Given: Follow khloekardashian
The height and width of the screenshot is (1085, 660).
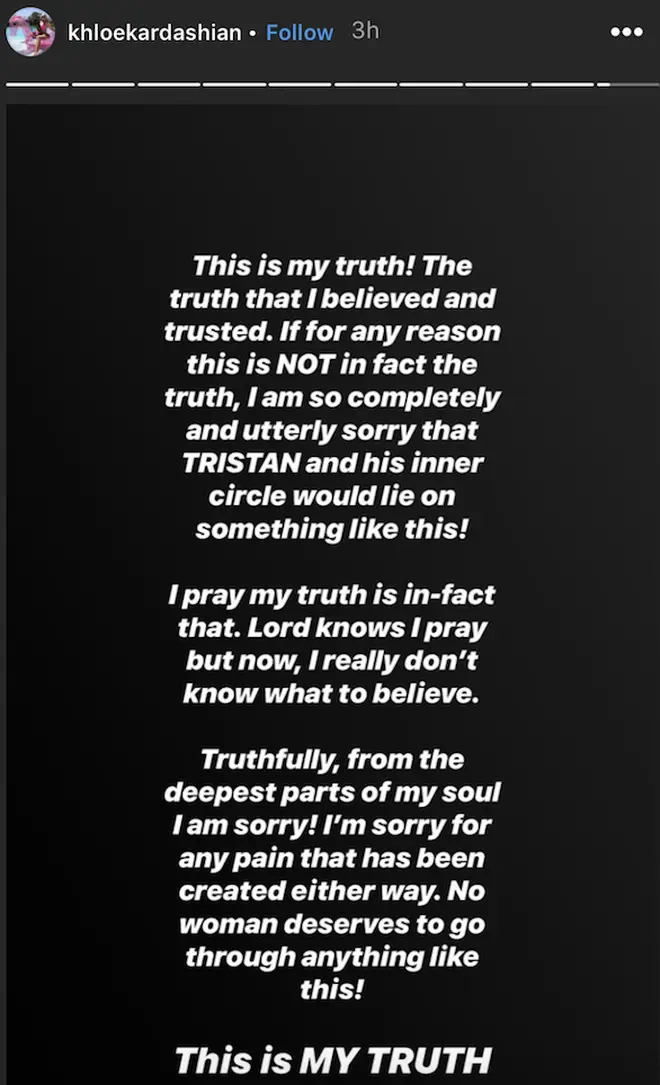Looking at the screenshot, I should pyautogui.click(x=299, y=33).
